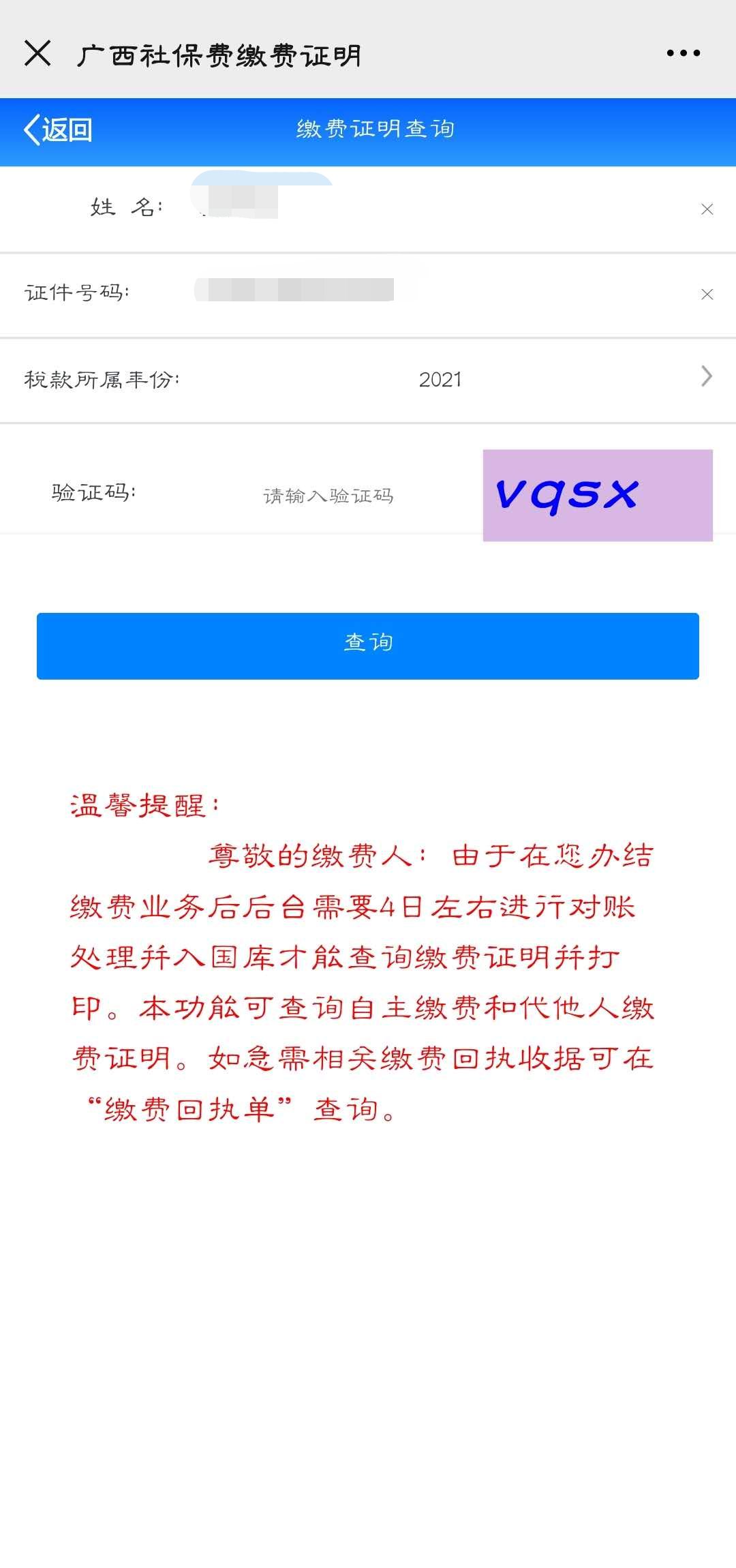
Task: Clear the 证件号码 field
Action: 707,295
